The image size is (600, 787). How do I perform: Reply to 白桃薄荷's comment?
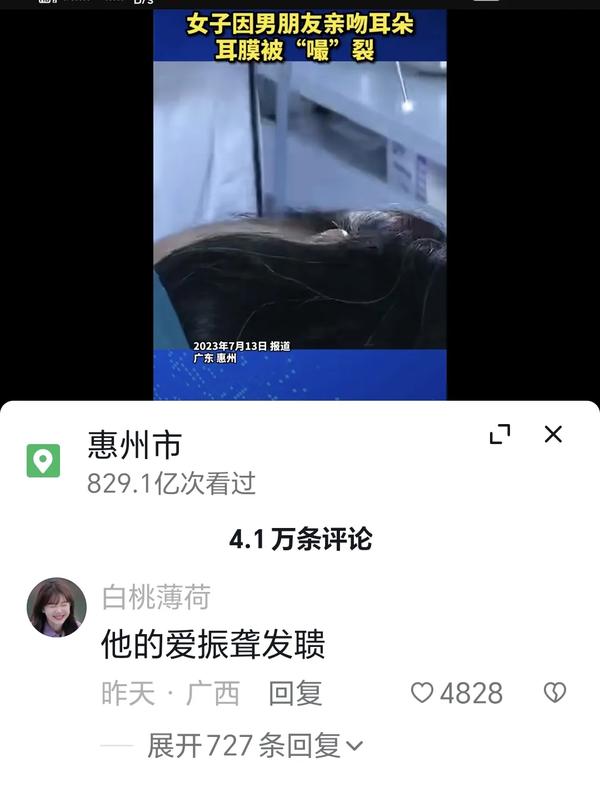(x=295, y=693)
